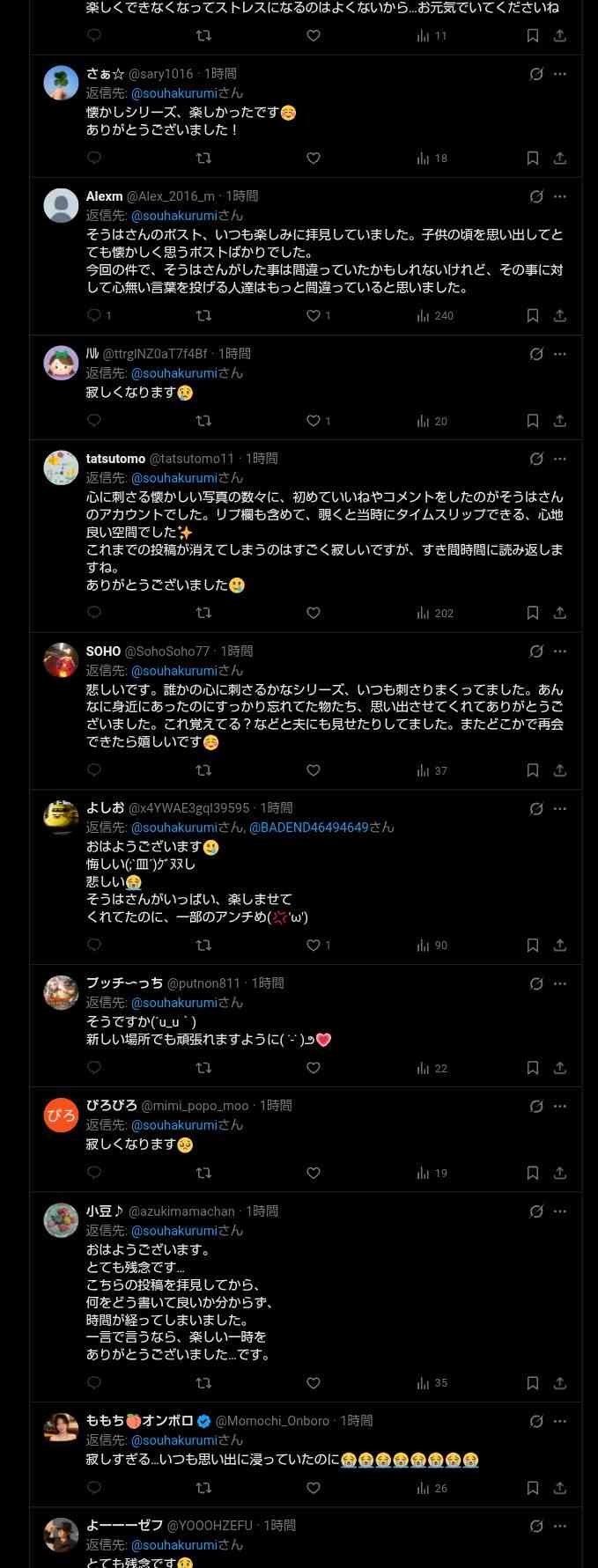Open overflow menu on よーーーゼフ's reply
Viewport: 598px width, 1568px height.
point(560,1526)
